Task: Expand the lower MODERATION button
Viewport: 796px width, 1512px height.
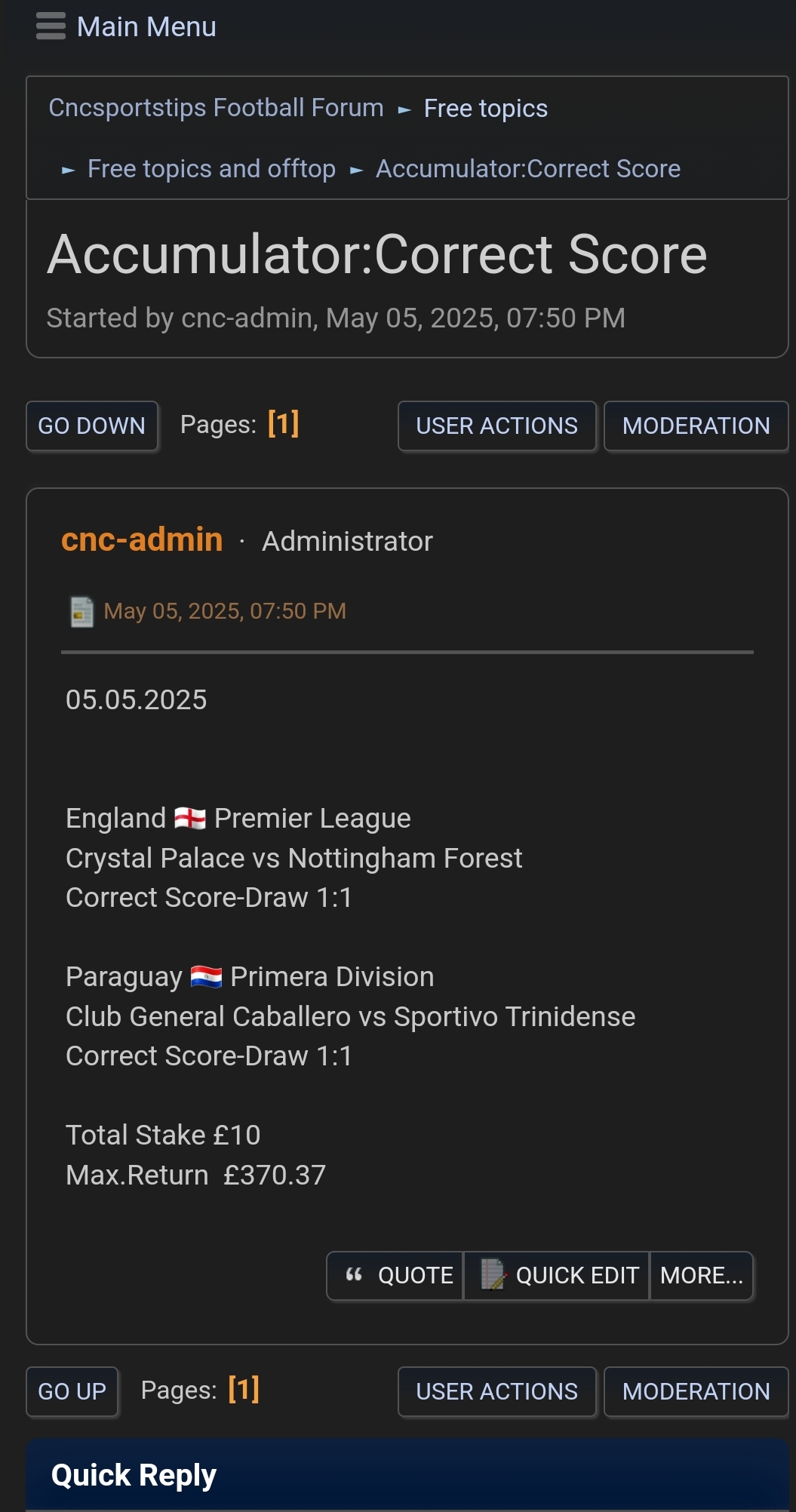Action: [696, 1391]
